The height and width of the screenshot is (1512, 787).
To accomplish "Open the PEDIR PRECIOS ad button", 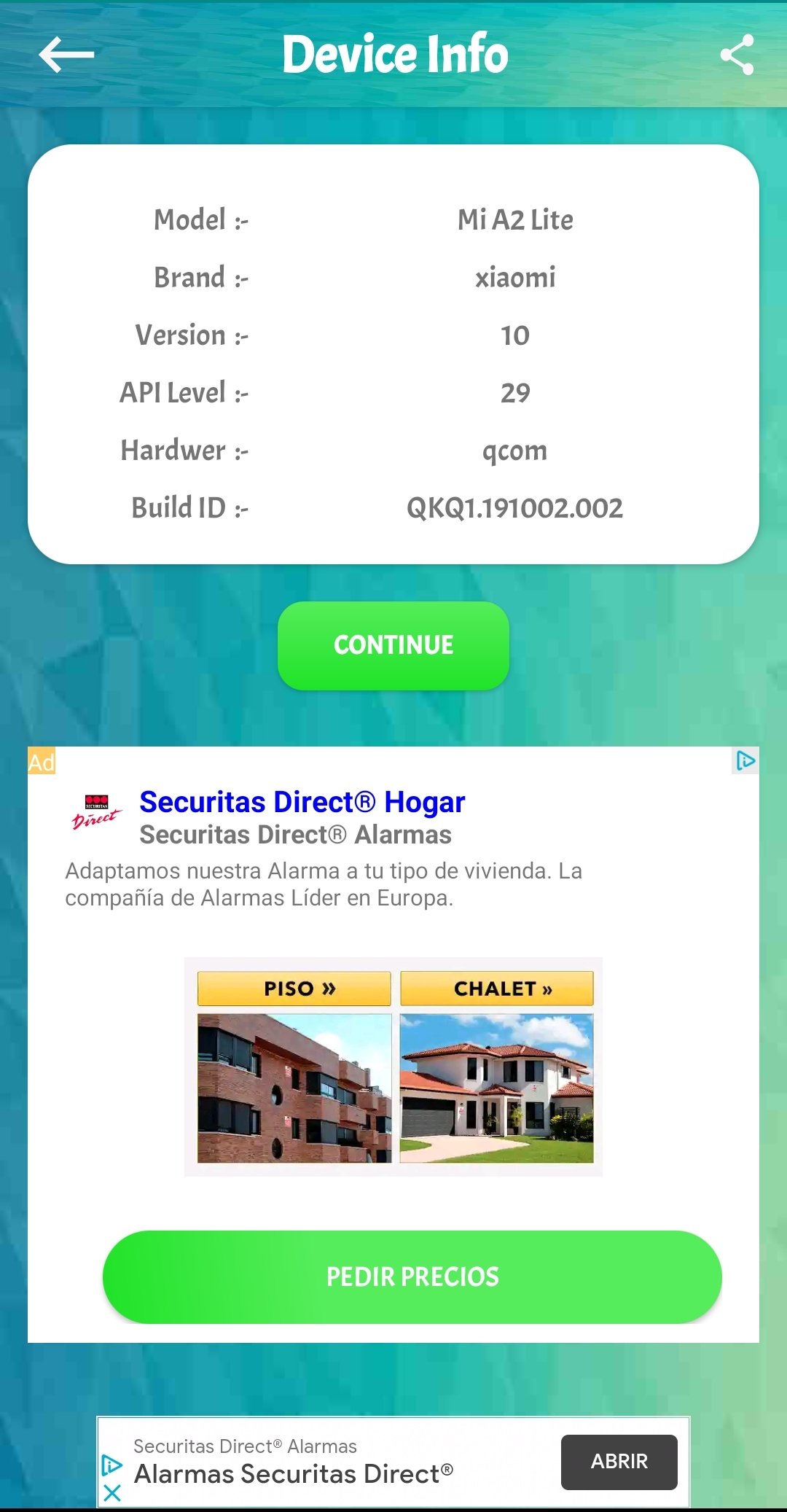I will click(412, 1277).
